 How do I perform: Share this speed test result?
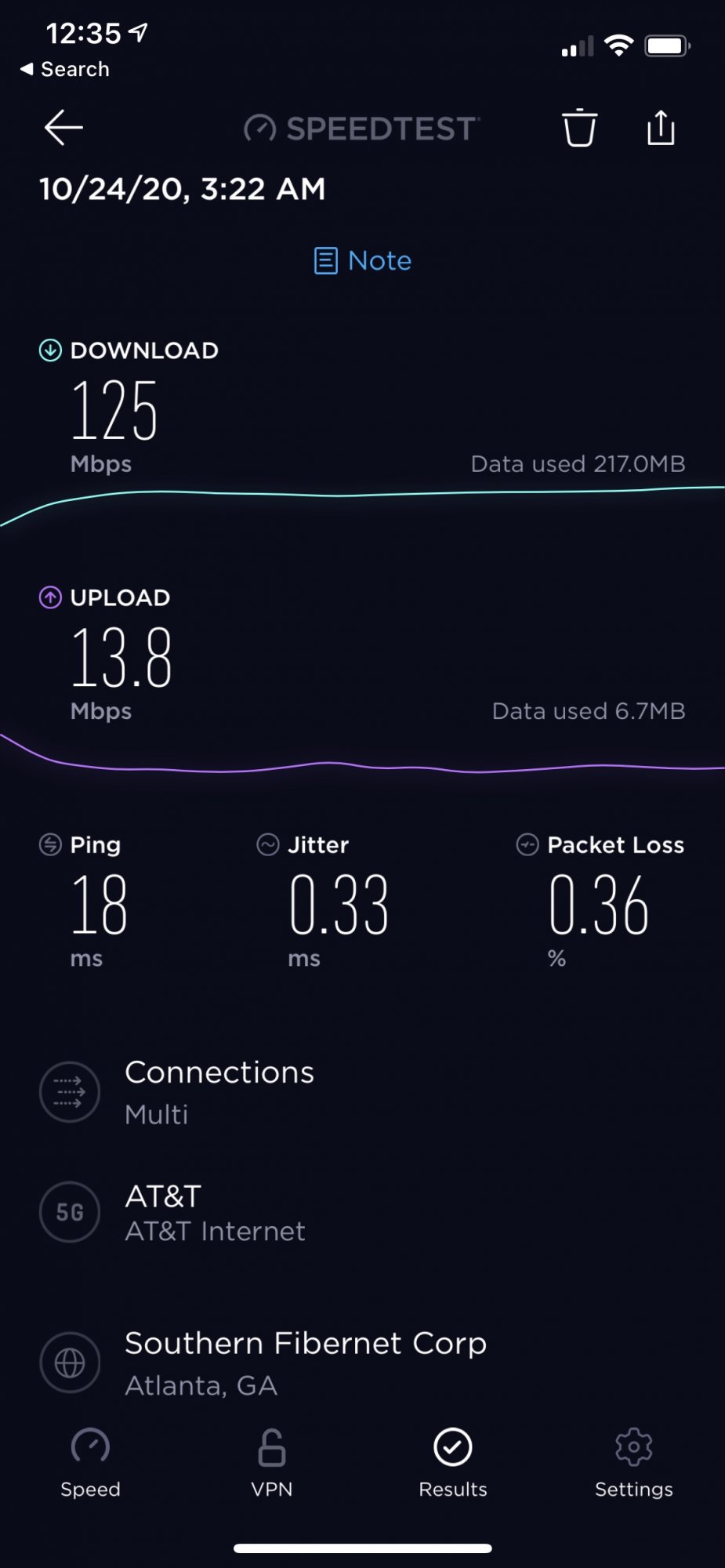[x=661, y=128]
